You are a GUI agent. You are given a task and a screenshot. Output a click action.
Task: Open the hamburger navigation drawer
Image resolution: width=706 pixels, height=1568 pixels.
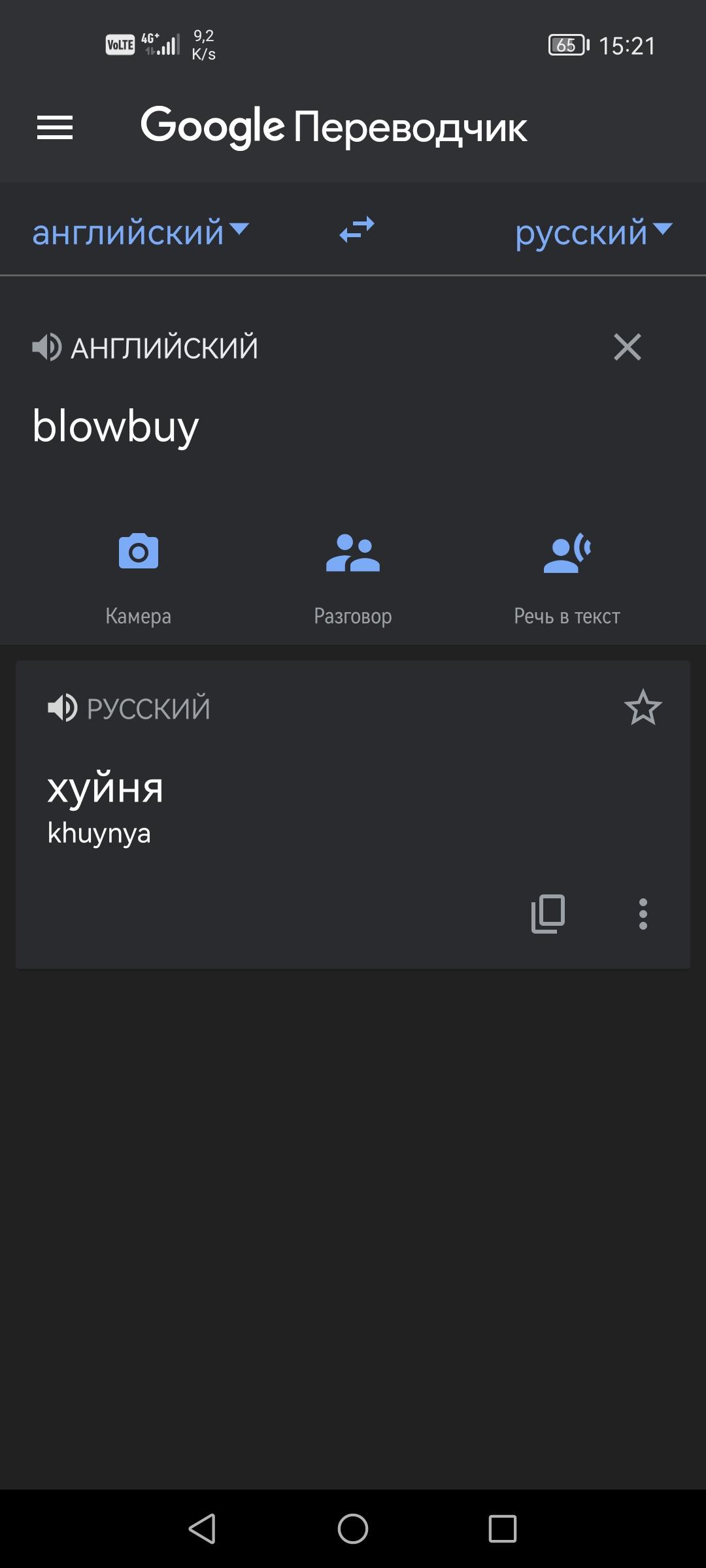point(55,127)
